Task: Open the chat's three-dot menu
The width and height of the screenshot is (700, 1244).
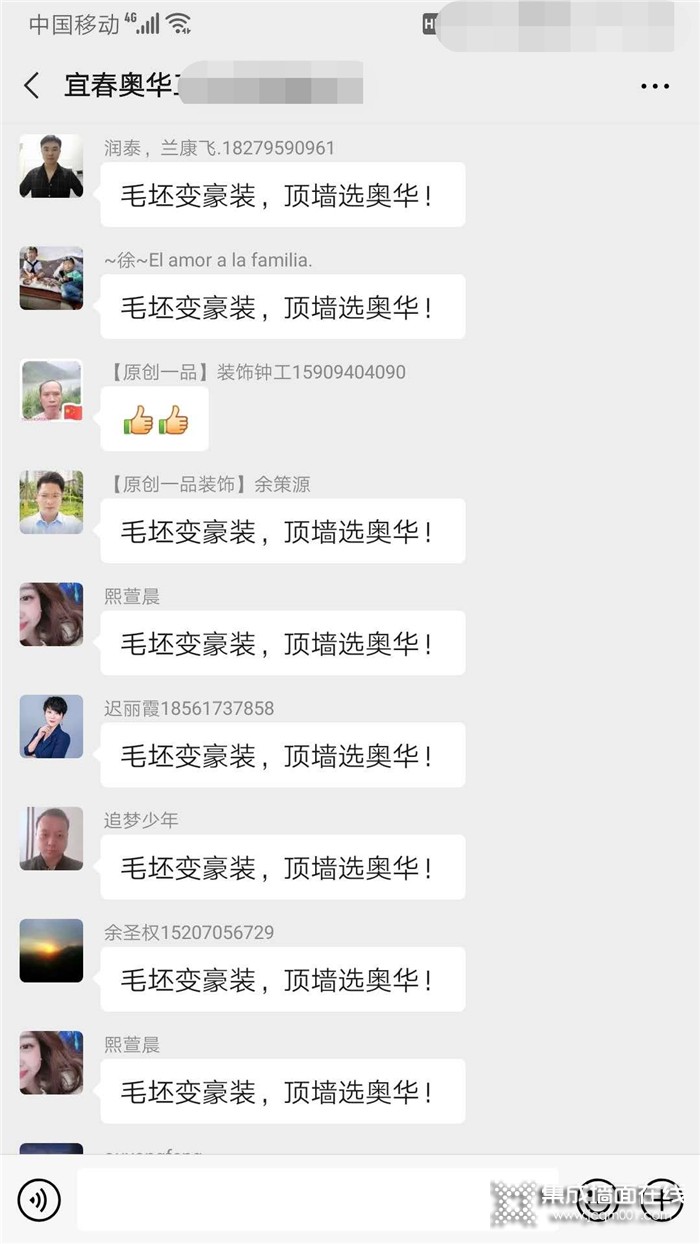Action: [x=655, y=86]
